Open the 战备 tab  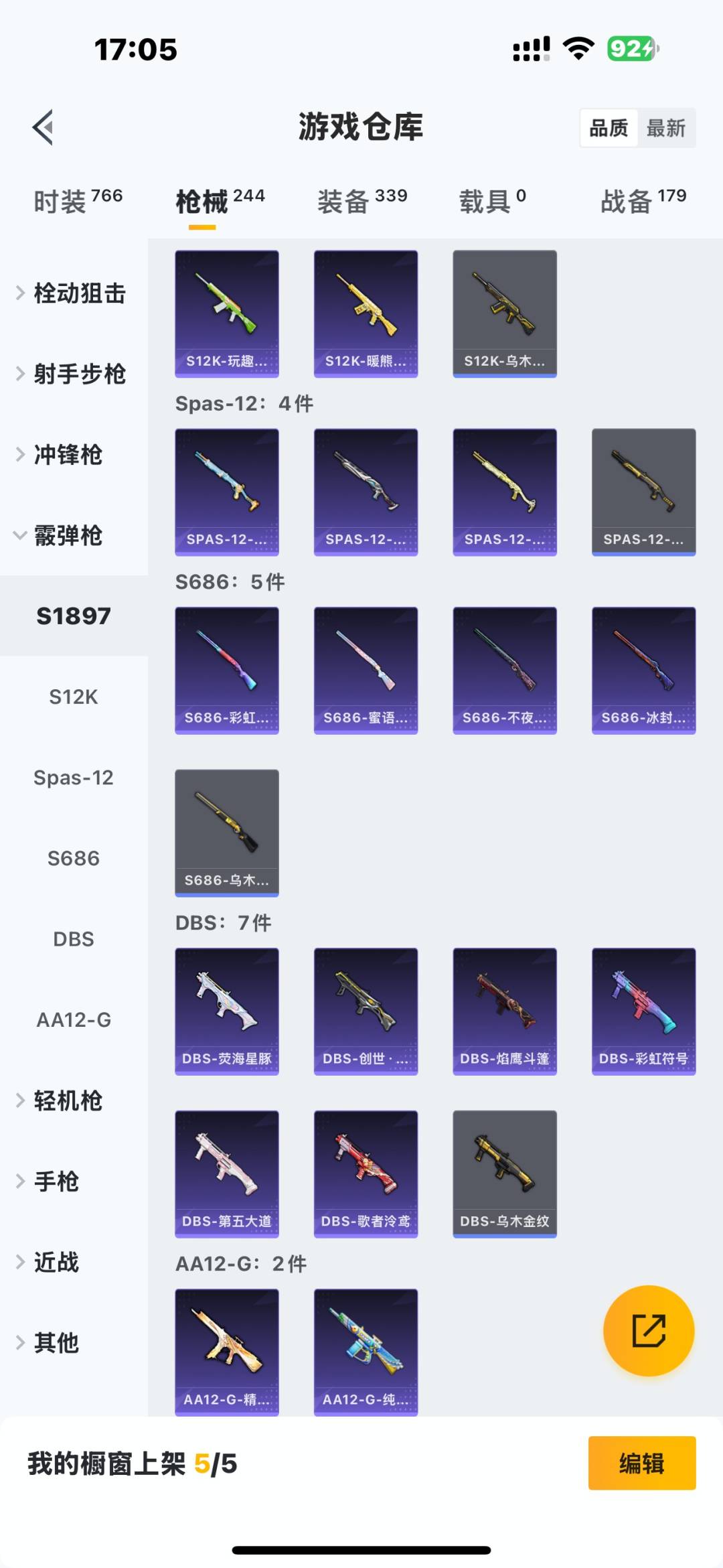point(643,201)
